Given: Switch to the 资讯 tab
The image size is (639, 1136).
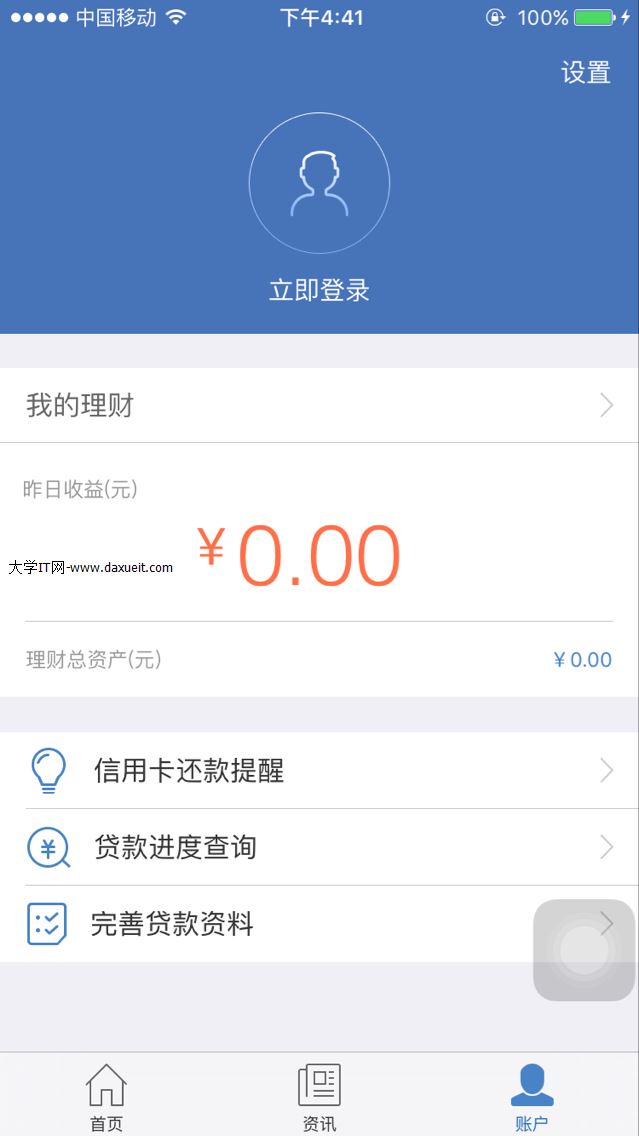Looking at the screenshot, I should point(319,1097).
